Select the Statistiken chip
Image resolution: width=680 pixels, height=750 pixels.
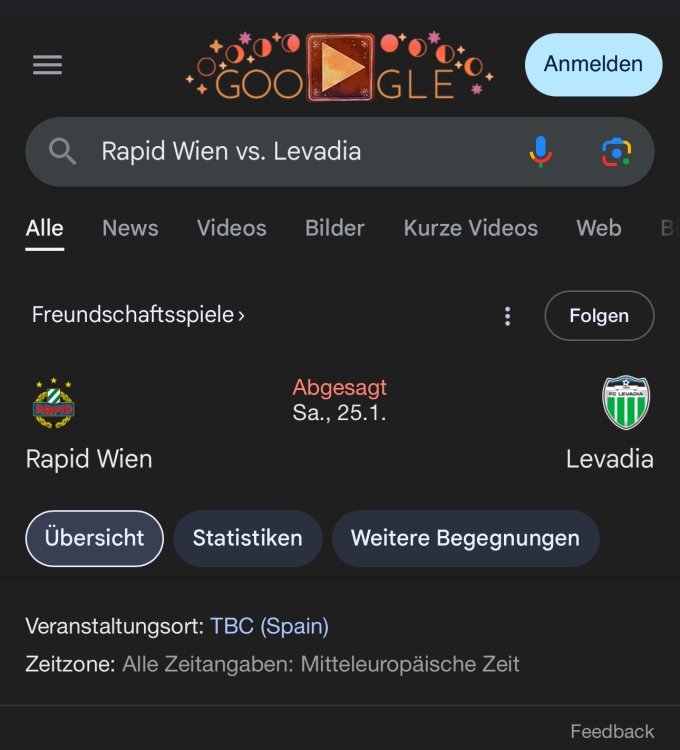tap(247, 538)
